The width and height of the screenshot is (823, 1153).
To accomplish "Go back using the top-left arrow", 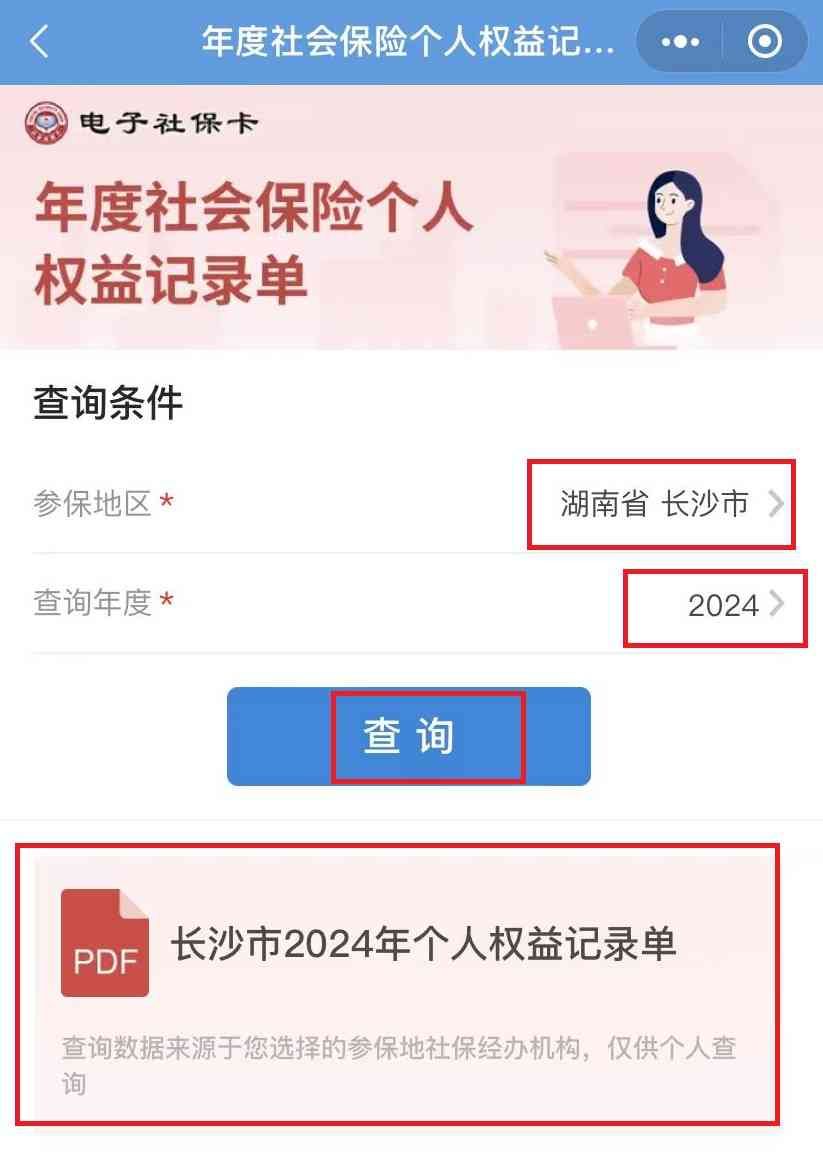I will pos(40,42).
